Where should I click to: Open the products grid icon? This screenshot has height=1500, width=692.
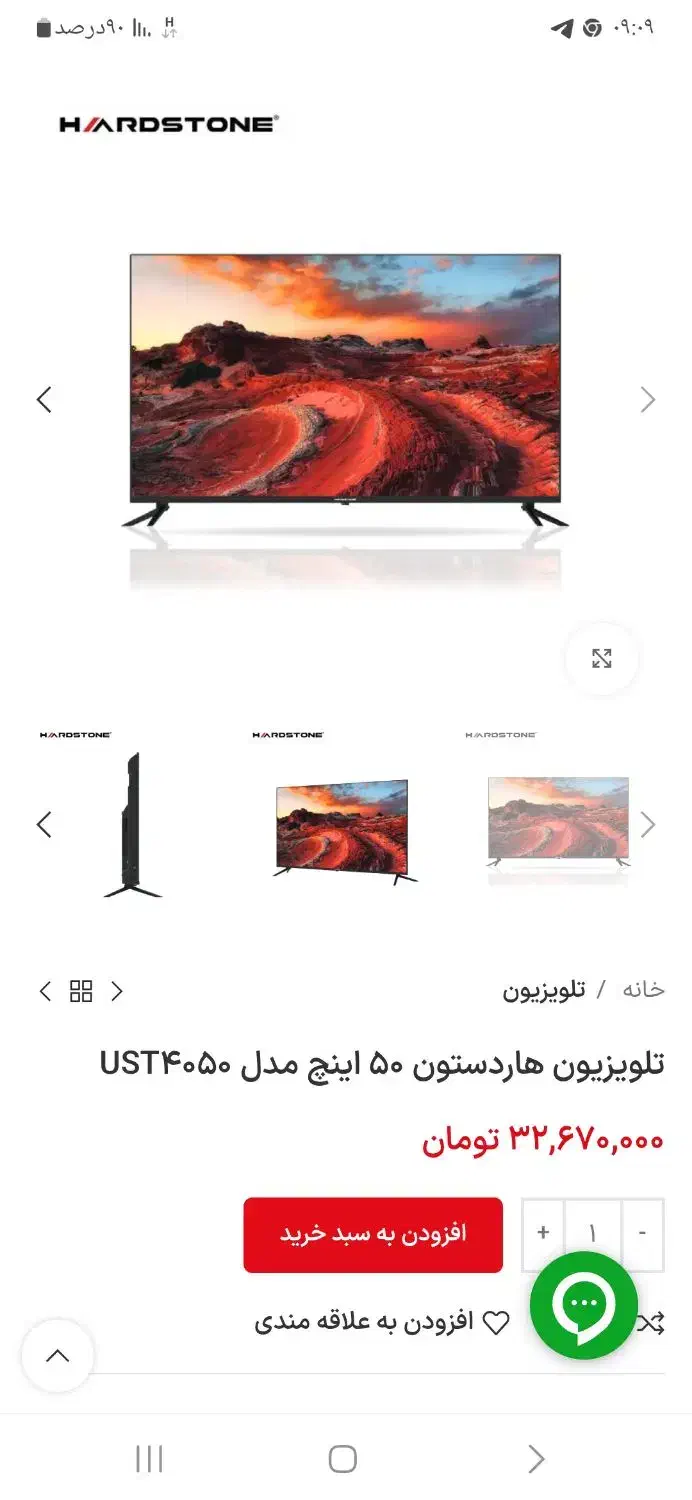[81, 991]
